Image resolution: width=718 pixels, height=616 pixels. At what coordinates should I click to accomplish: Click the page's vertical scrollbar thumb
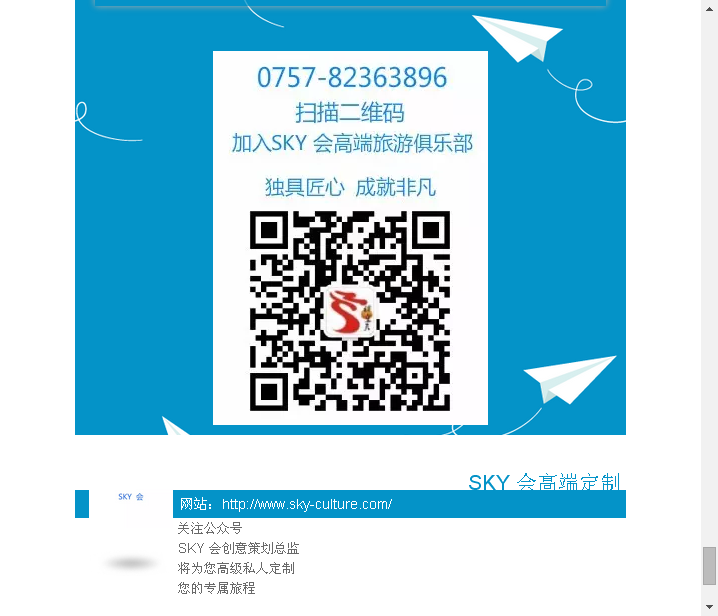pos(709,565)
